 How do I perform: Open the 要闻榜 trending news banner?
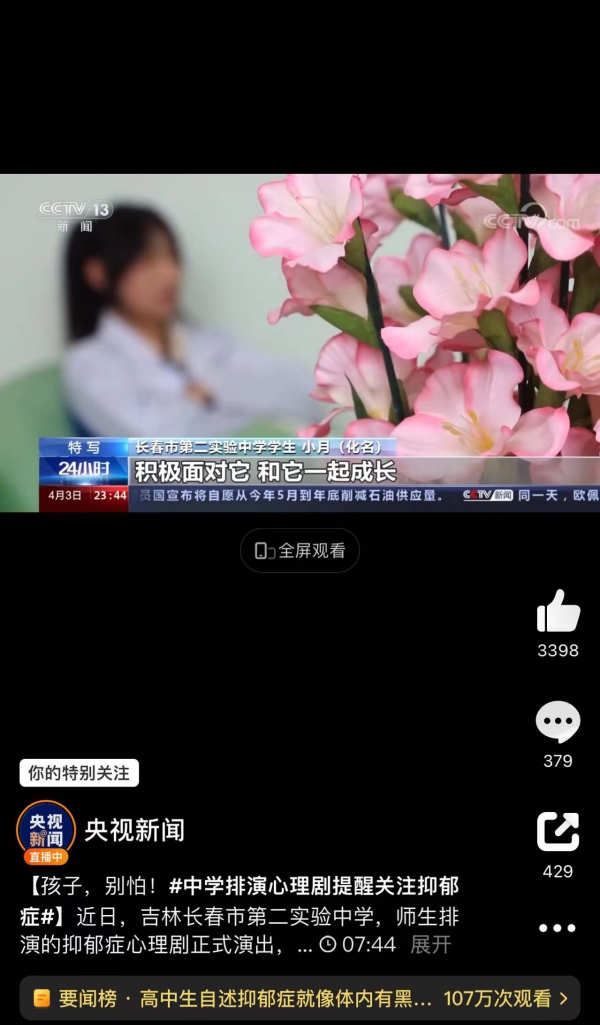300,998
